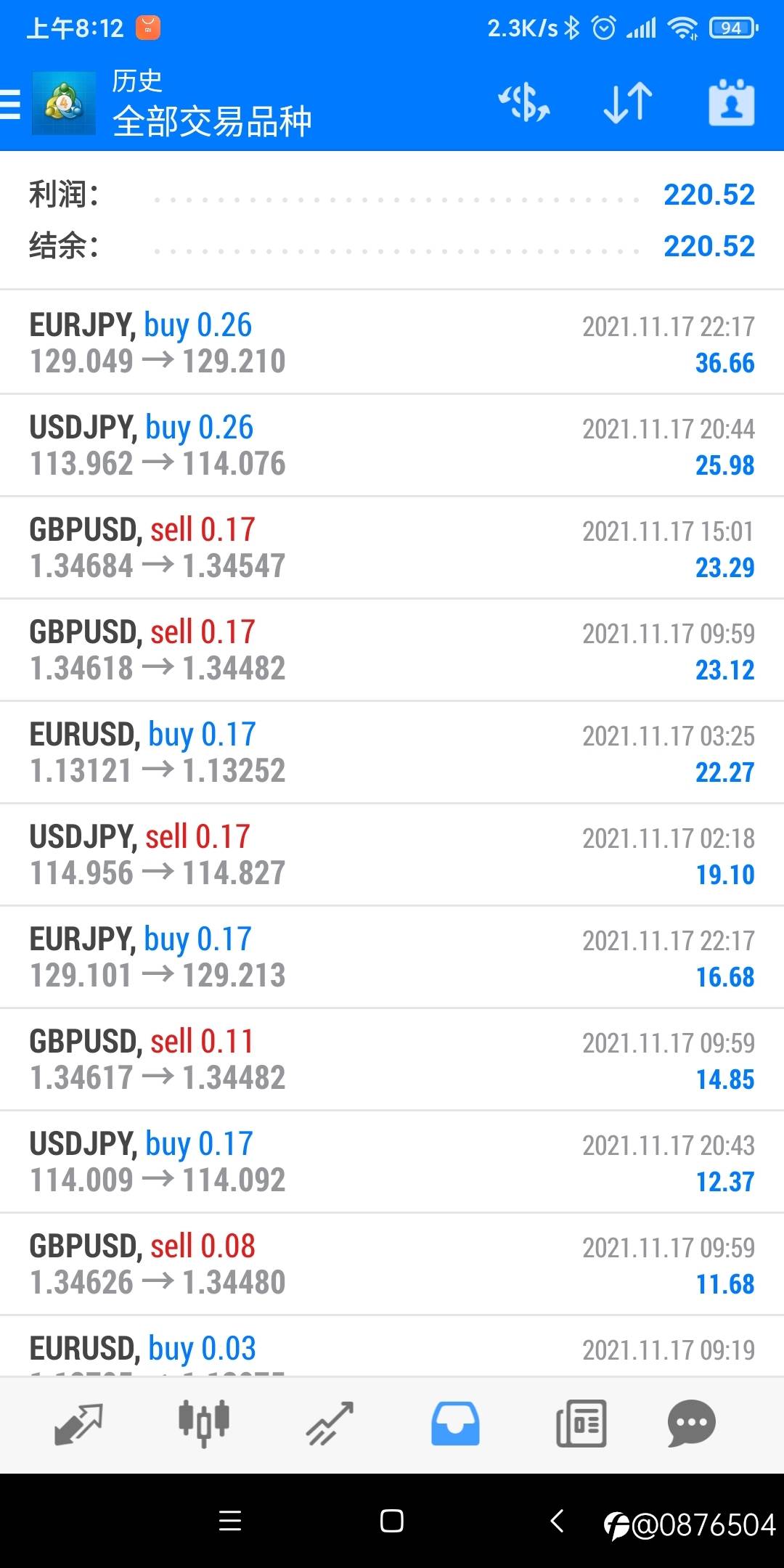Switch to the Quotes tab

coord(78,1424)
